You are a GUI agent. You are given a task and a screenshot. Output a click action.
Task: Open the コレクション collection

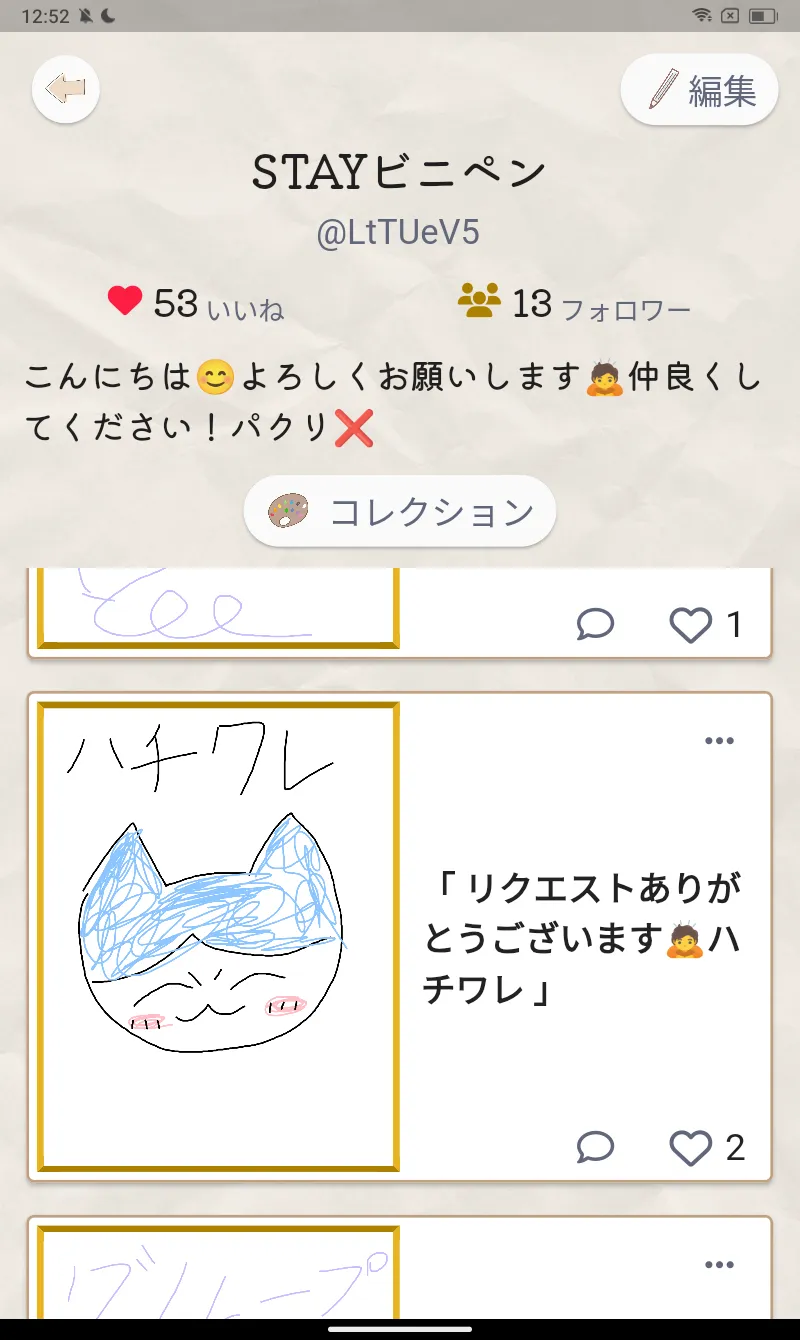click(x=400, y=511)
